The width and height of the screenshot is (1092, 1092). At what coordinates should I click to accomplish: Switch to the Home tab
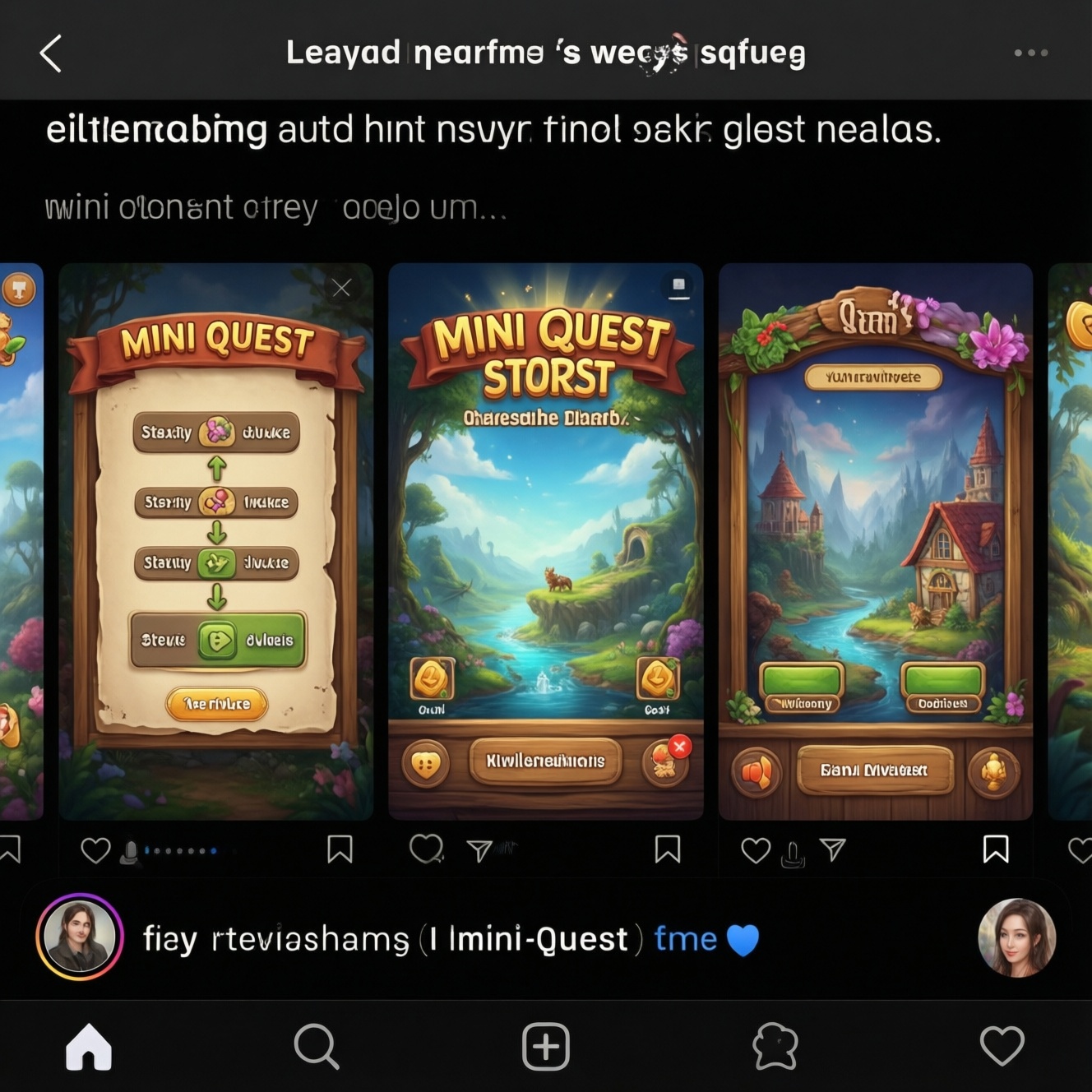point(89,1047)
